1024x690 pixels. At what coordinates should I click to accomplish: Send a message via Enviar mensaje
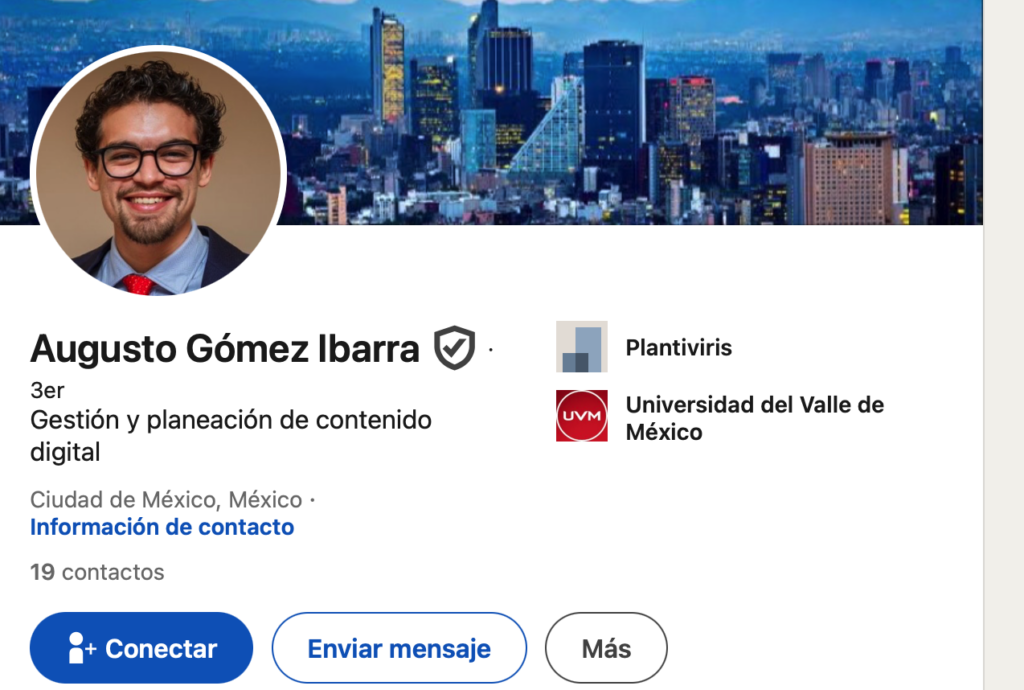point(398,648)
